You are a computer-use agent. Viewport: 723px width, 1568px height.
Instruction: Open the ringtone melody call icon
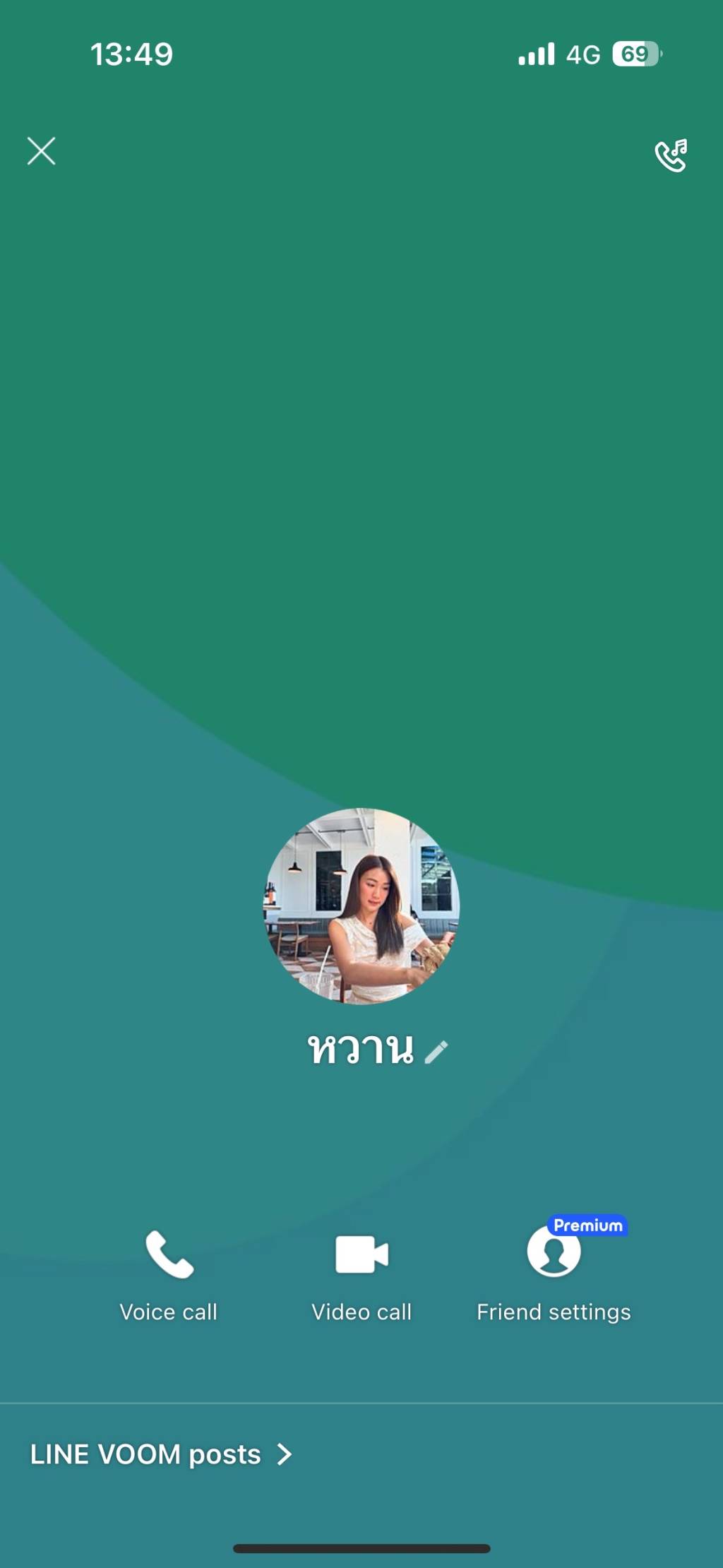click(x=670, y=155)
